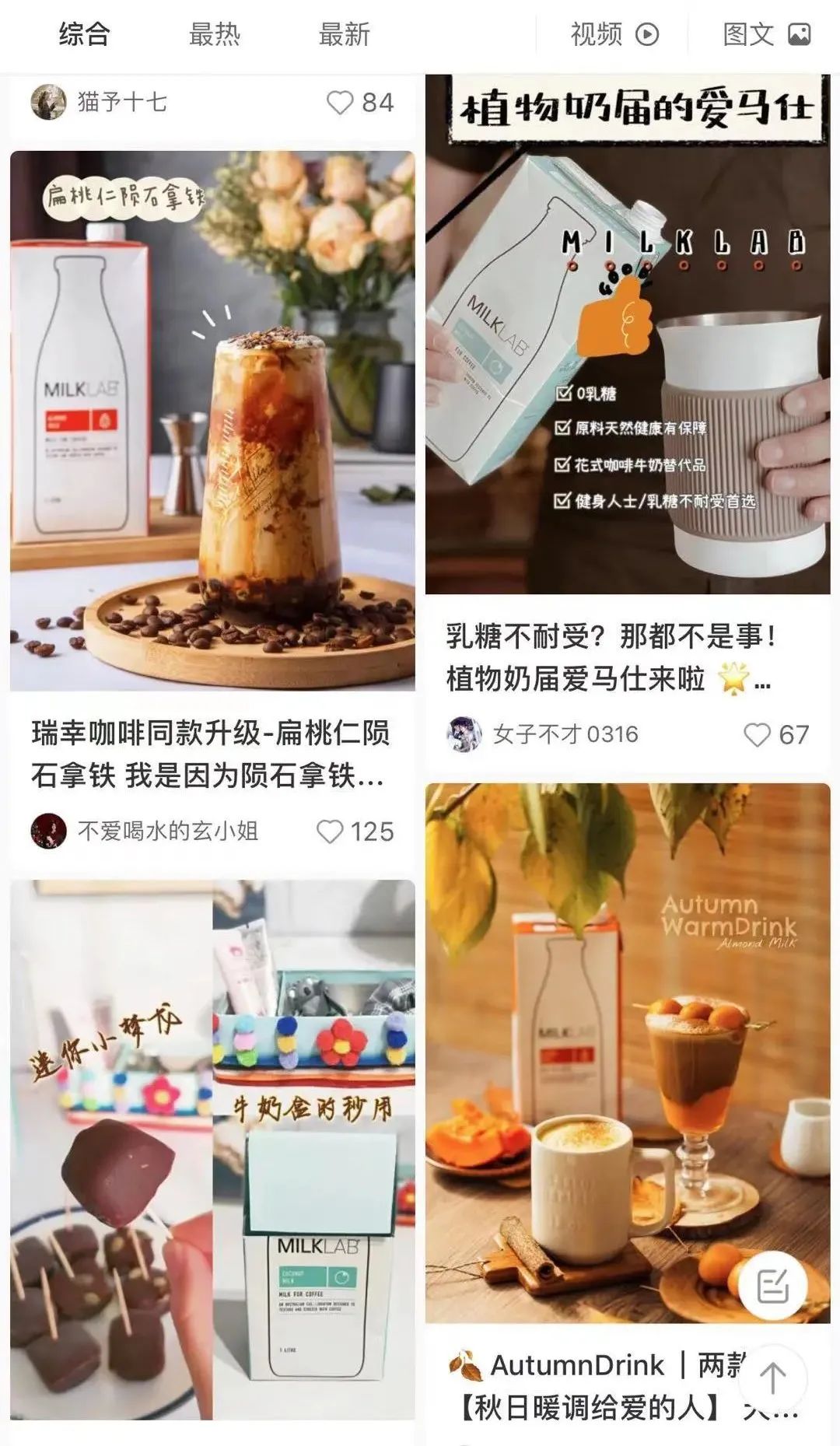Select the 最新 sorting tab

[344, 34]
